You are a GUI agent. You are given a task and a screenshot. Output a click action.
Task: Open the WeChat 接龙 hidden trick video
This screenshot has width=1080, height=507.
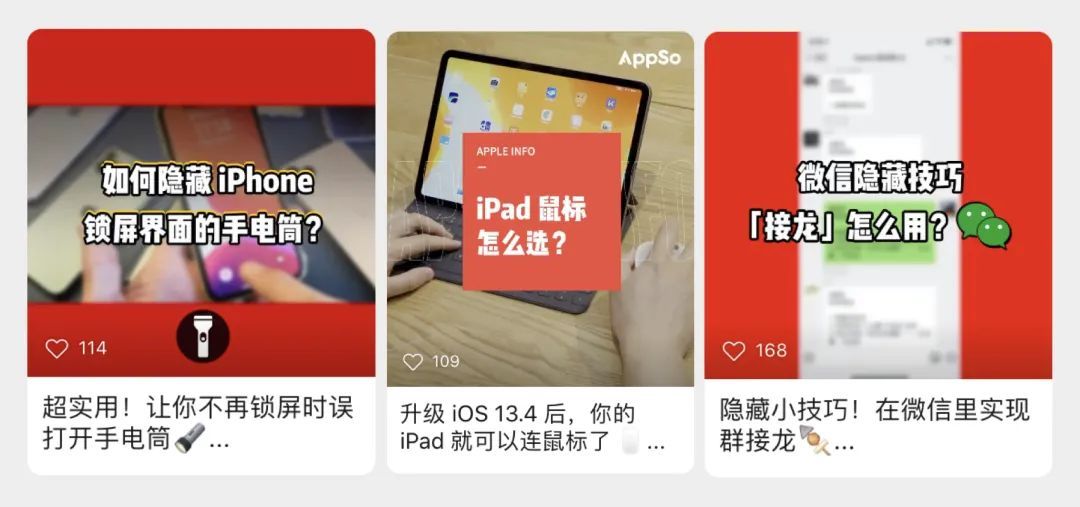(878, 200)
